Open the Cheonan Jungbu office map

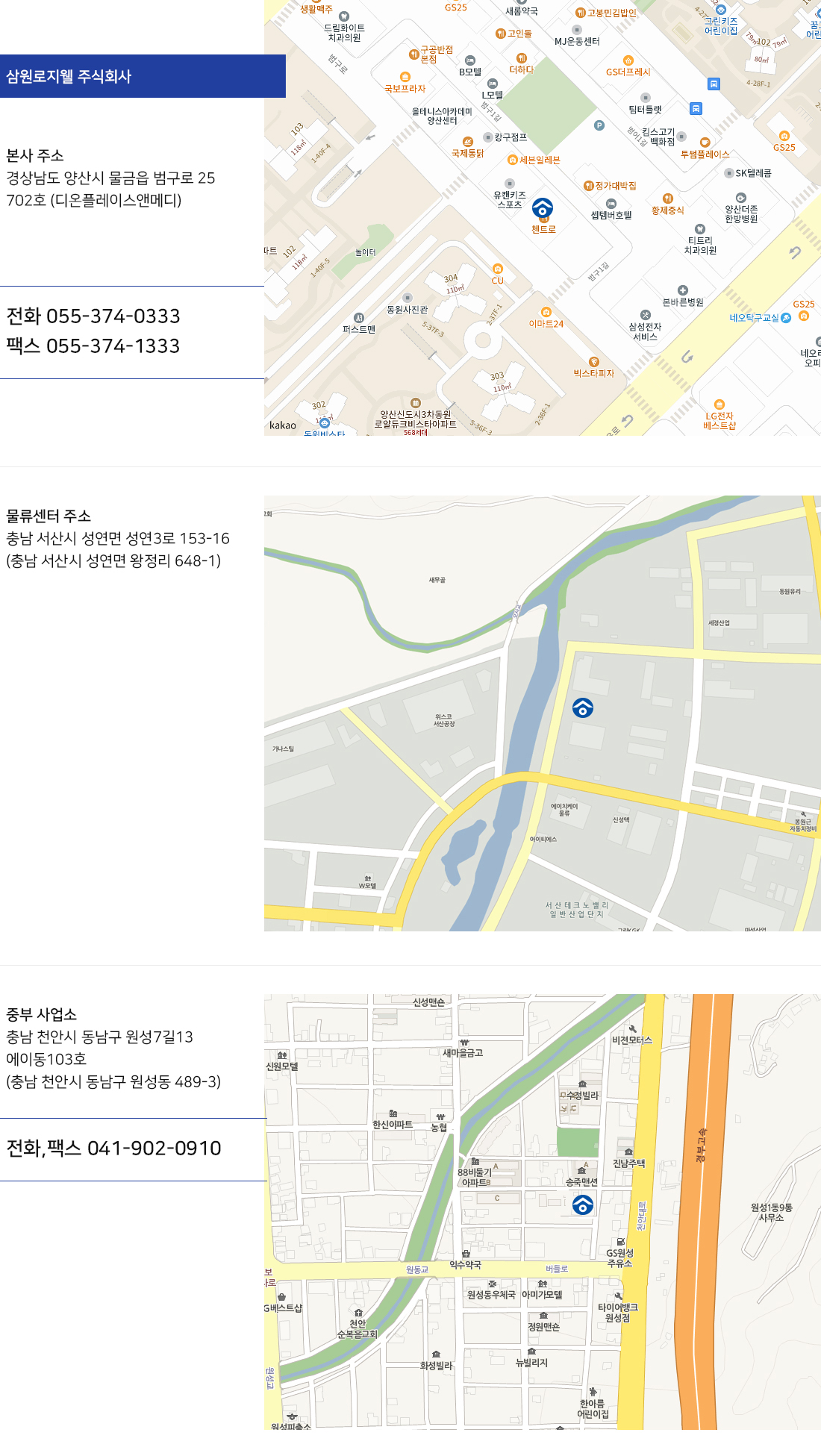[543, 1211]
